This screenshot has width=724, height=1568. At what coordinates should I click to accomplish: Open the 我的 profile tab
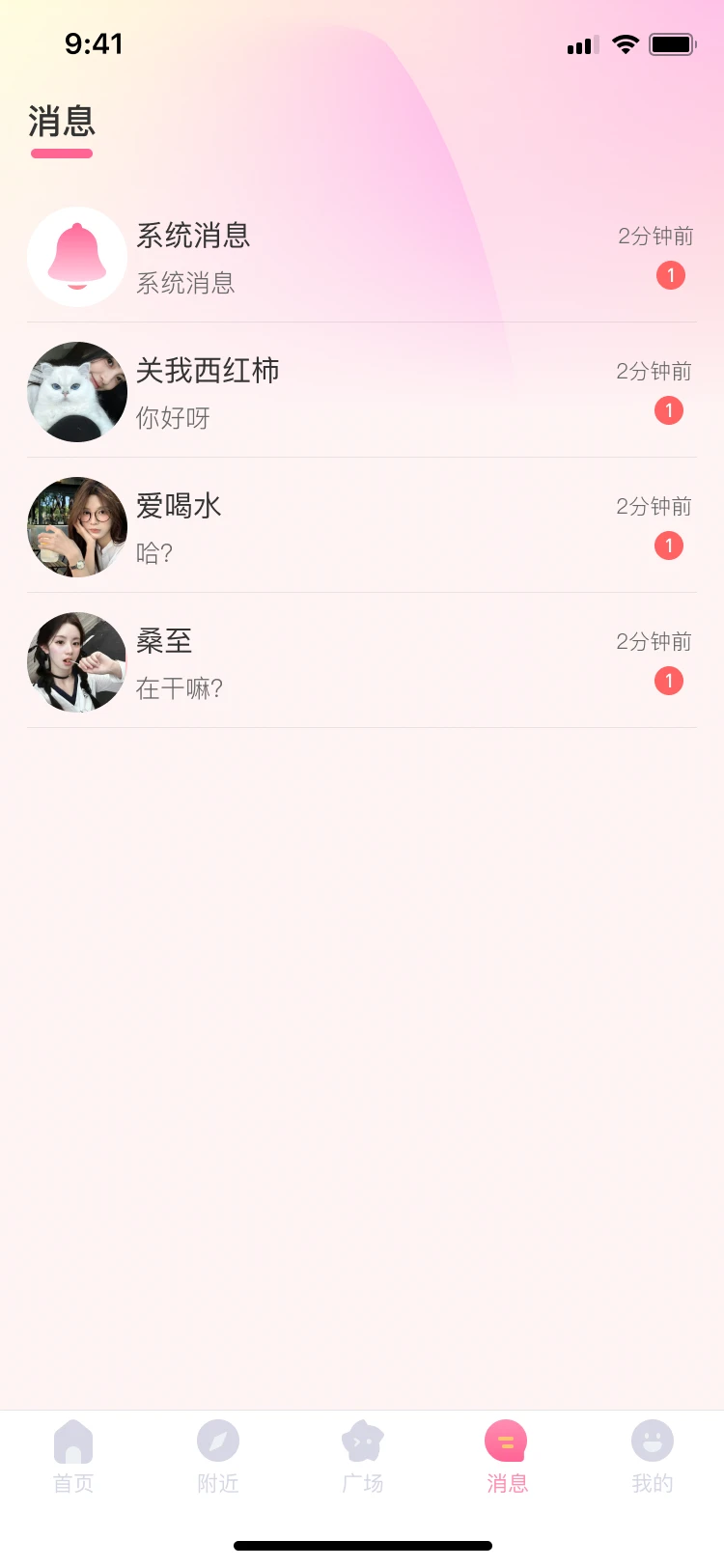pos(653,1456)
